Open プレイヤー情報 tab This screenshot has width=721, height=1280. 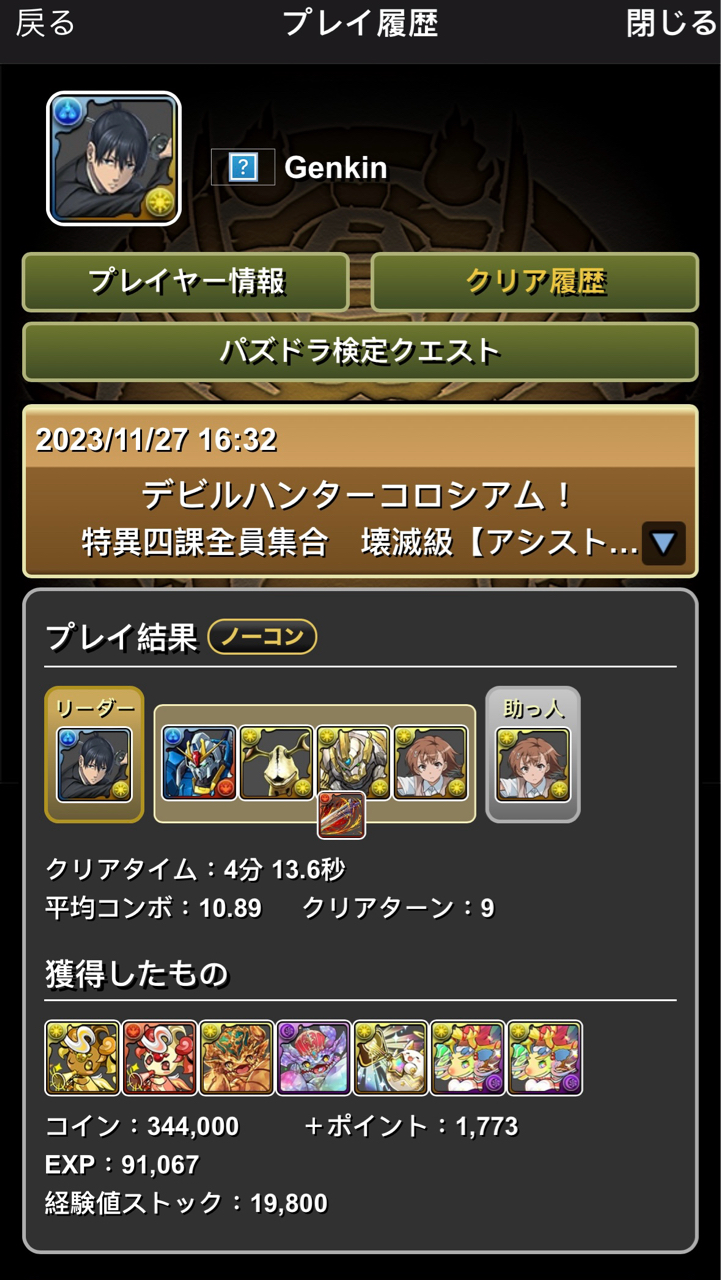186,282
